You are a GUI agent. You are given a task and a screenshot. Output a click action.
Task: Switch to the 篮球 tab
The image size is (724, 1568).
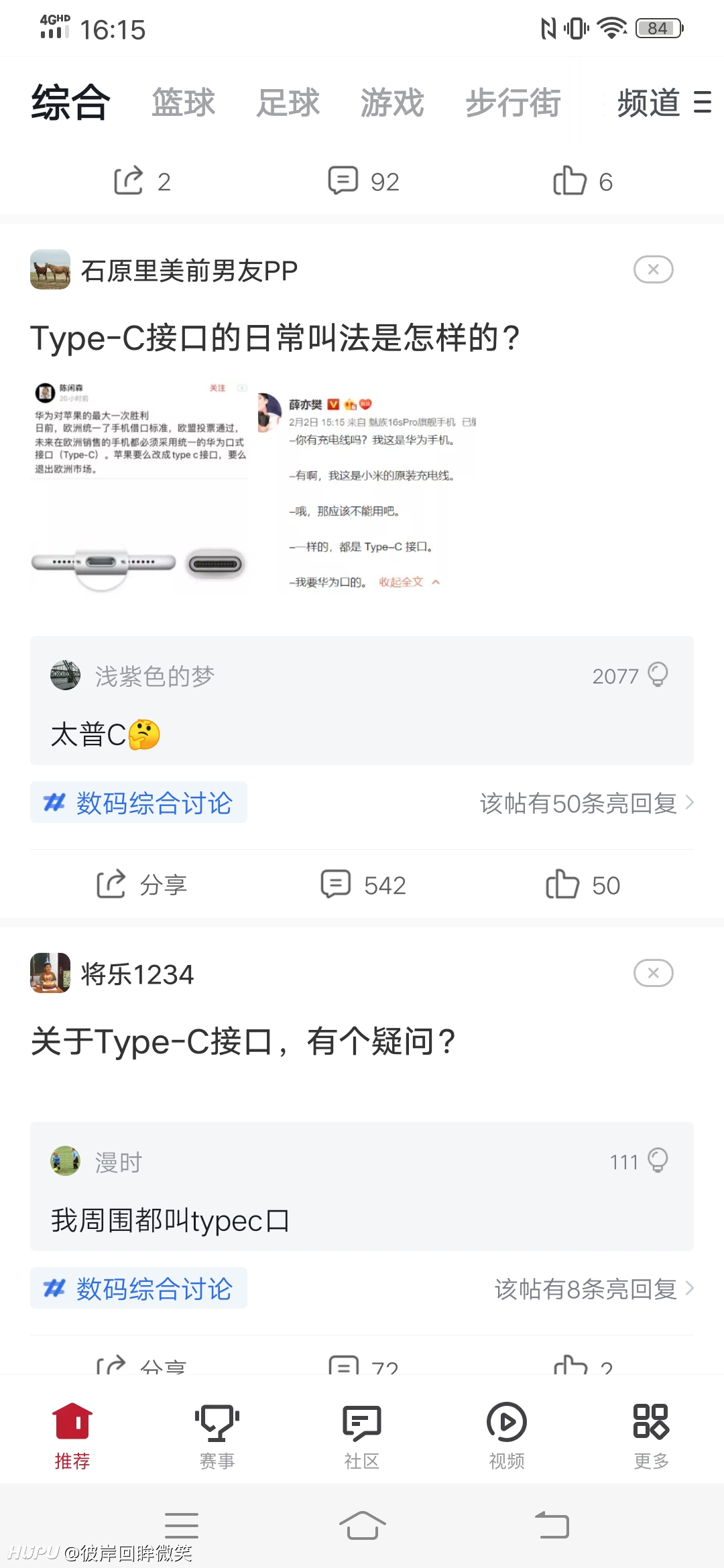click(x=183, y=103)
